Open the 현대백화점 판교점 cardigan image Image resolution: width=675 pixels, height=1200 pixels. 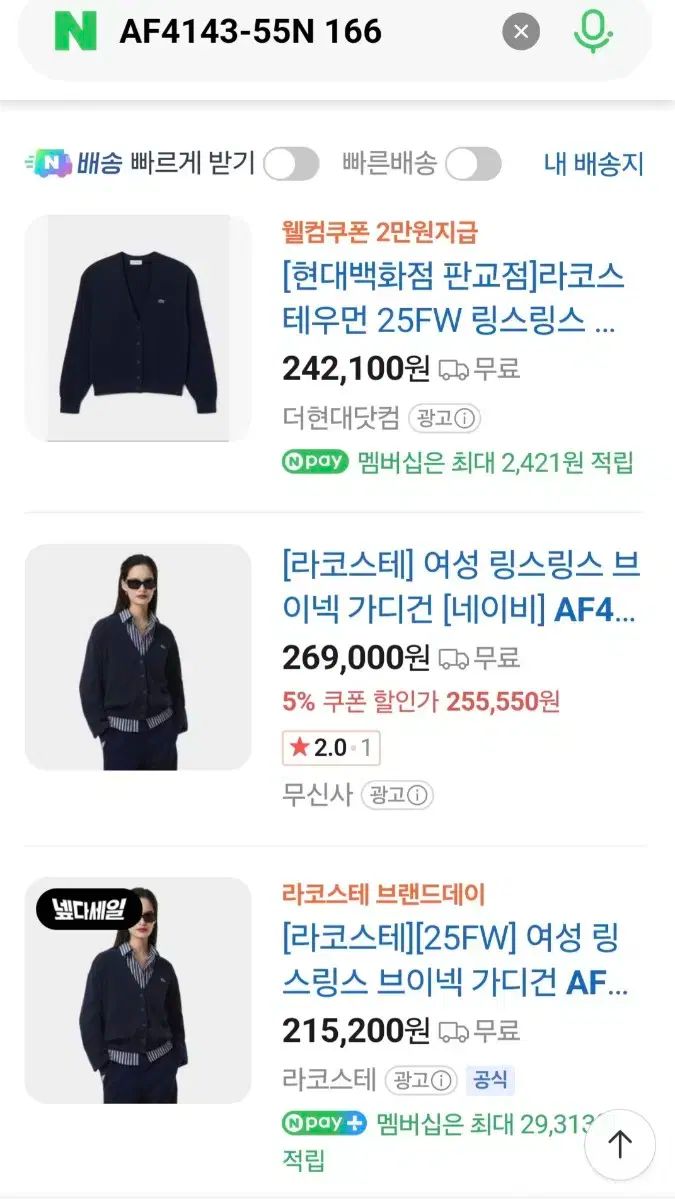click(138, 328)
